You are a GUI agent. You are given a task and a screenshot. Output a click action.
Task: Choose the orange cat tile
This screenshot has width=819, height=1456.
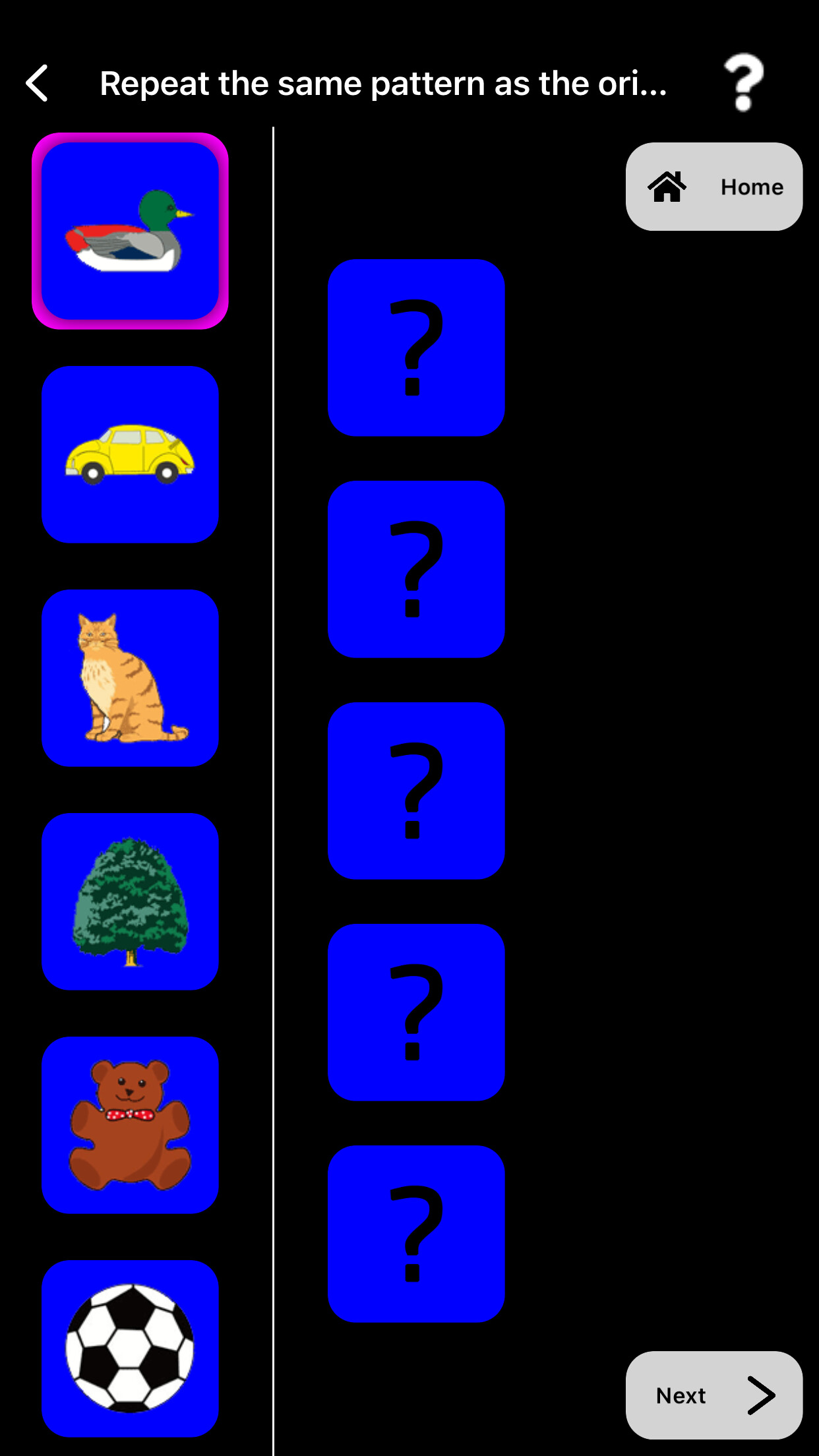pos(130,678)
